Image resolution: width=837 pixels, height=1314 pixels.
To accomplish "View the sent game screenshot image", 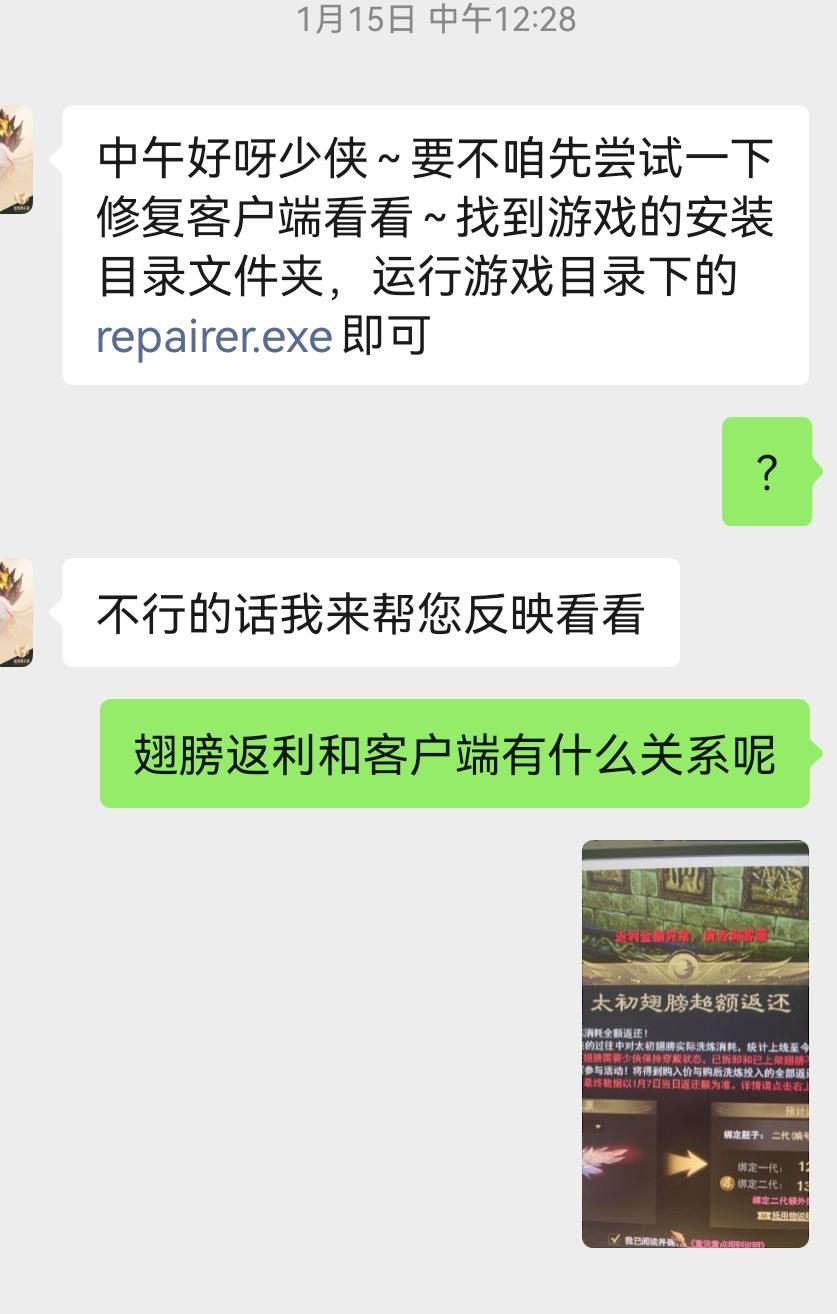I will (695, 1043).
